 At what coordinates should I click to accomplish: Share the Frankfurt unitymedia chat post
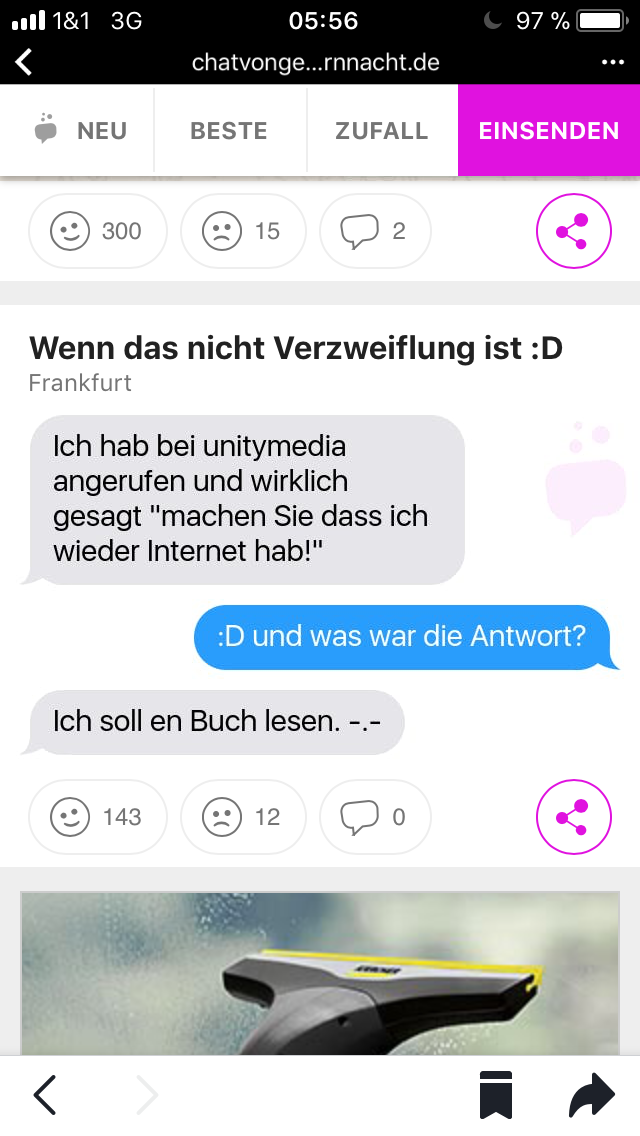[x=571, y=817]
